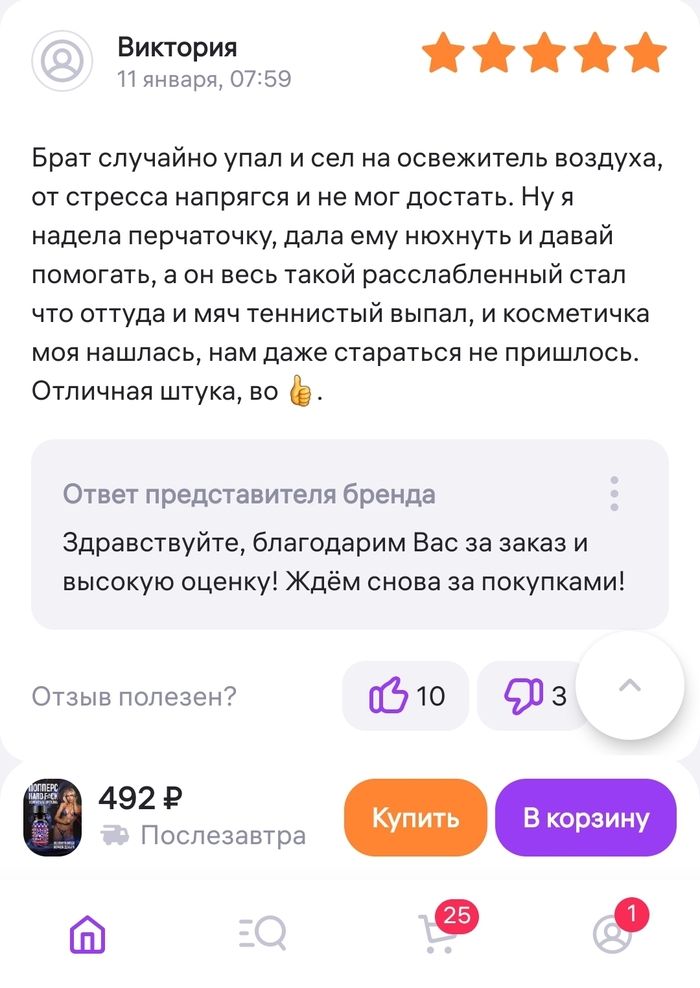Open the catalog search tab
The width and height of the screenshot is (700, 988).
tap(263, 934)
